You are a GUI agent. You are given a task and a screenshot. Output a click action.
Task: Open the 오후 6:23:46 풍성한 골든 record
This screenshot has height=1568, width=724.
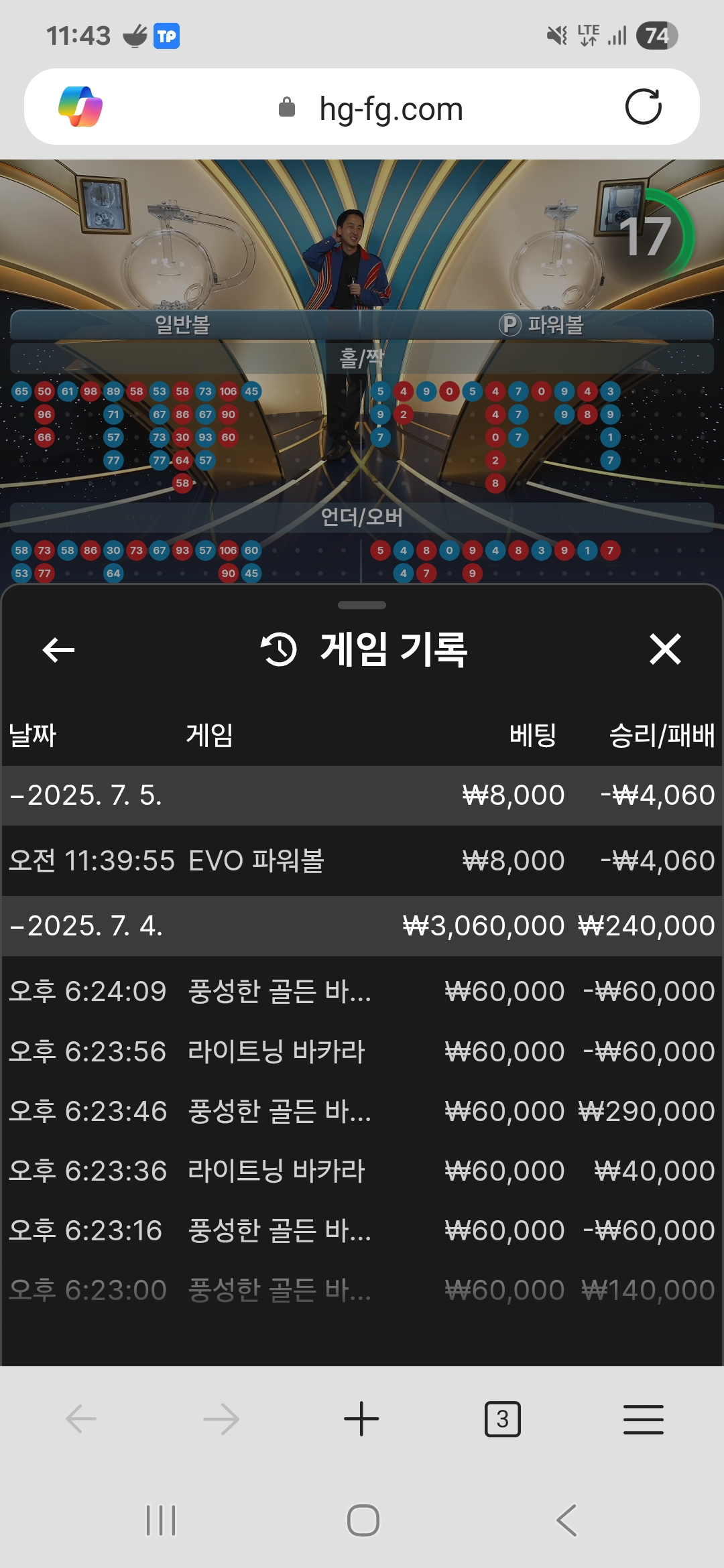[x=362, y=1111]
